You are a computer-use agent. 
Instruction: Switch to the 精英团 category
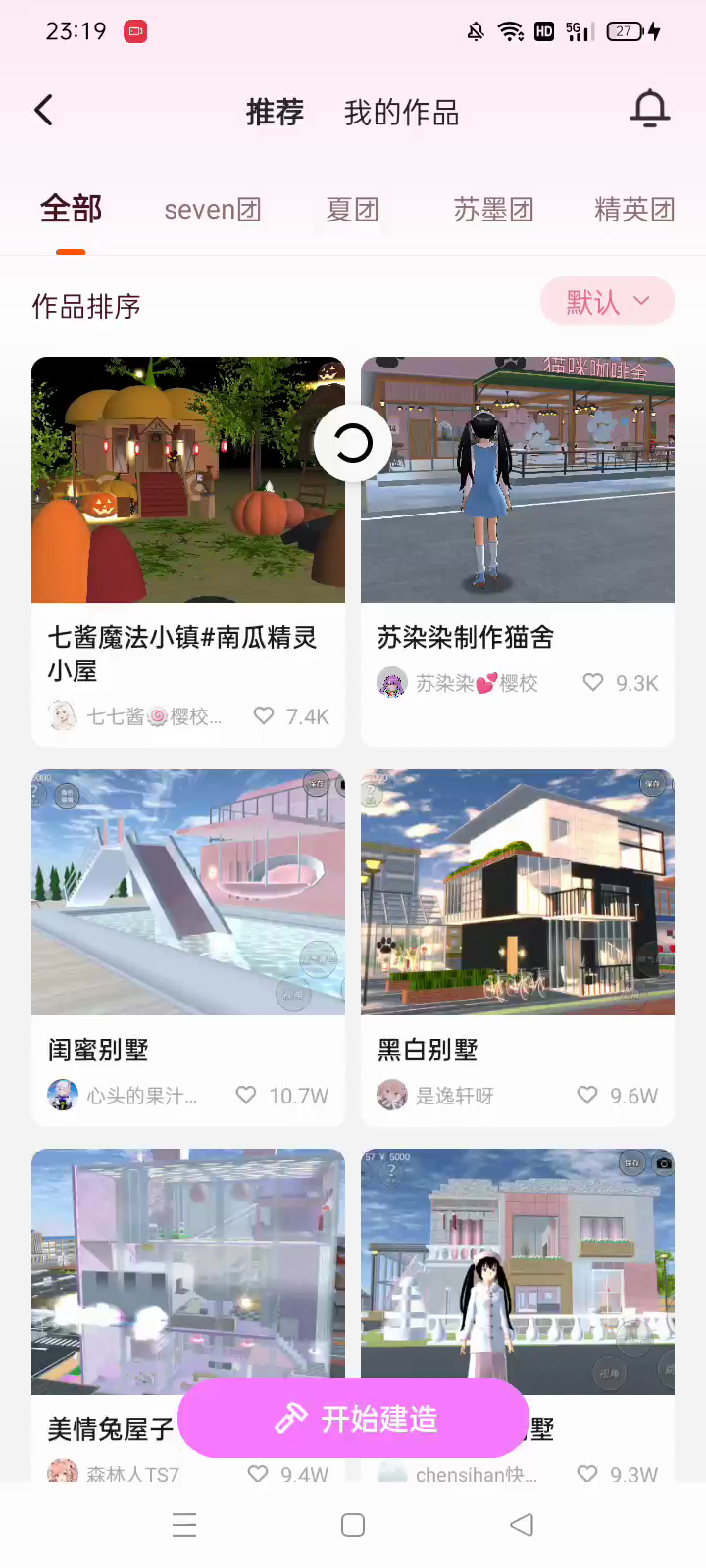[634, 210]
